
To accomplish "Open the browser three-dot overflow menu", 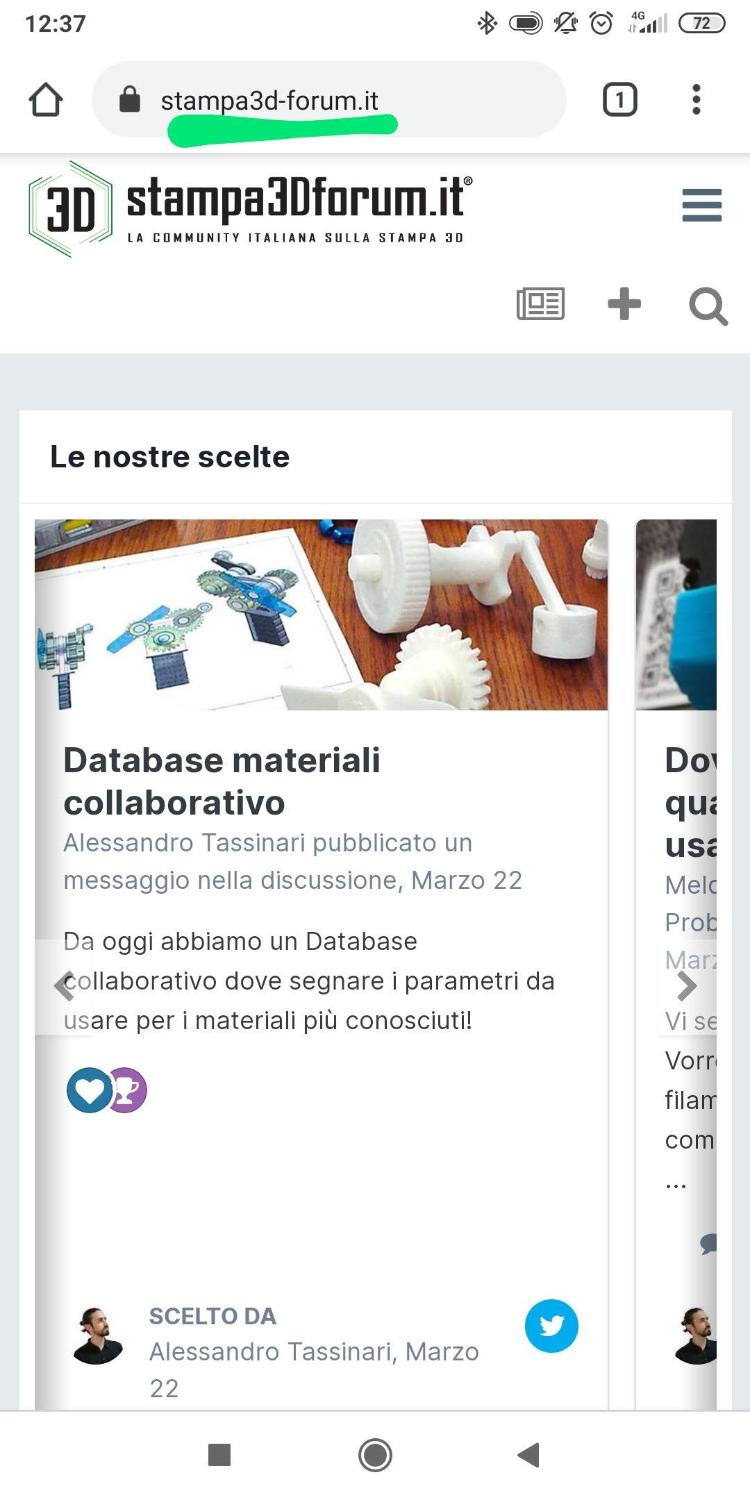I will (x=696, y=100).
